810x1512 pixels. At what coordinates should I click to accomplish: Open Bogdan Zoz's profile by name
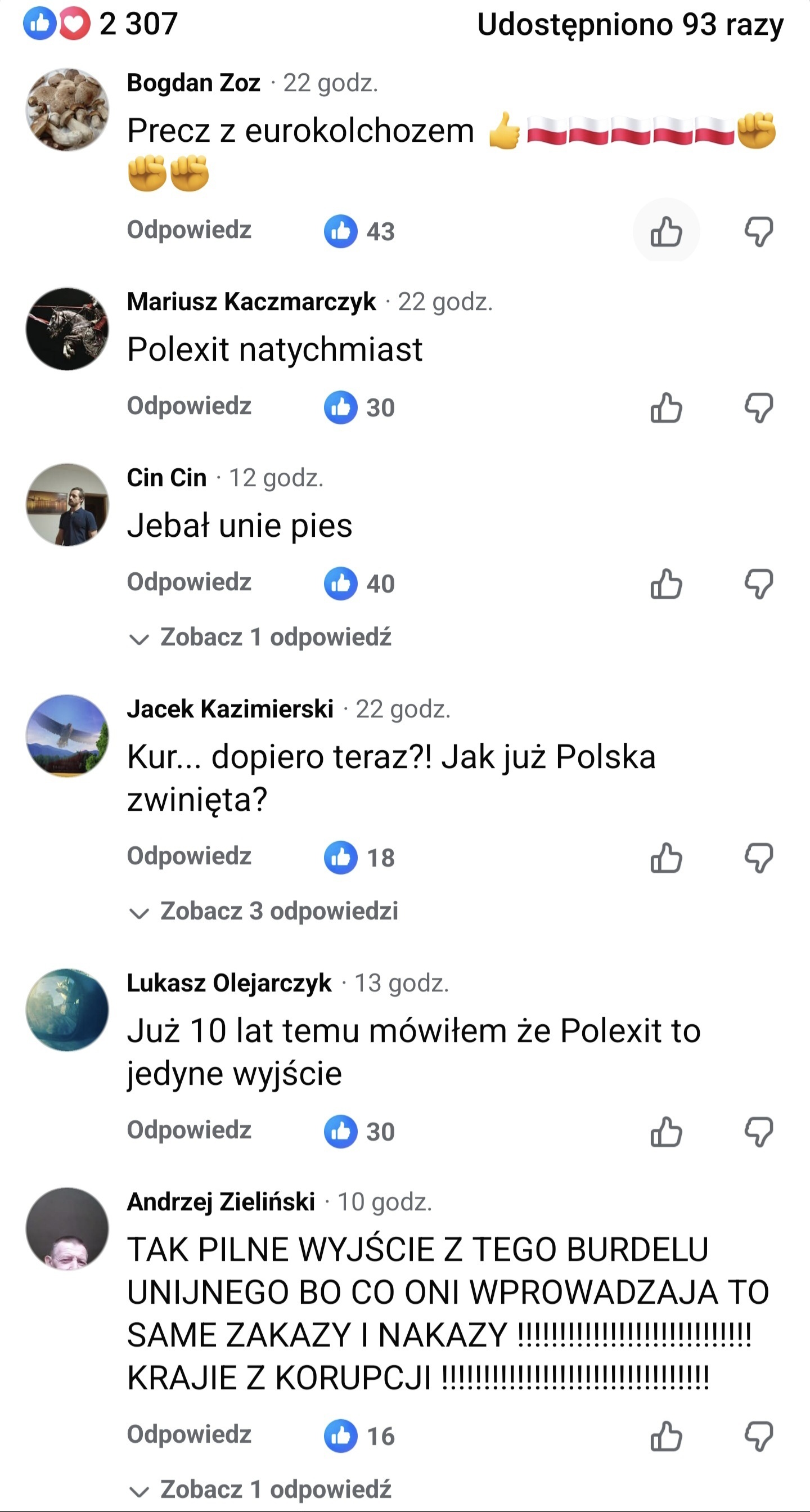tap(193, 83)
